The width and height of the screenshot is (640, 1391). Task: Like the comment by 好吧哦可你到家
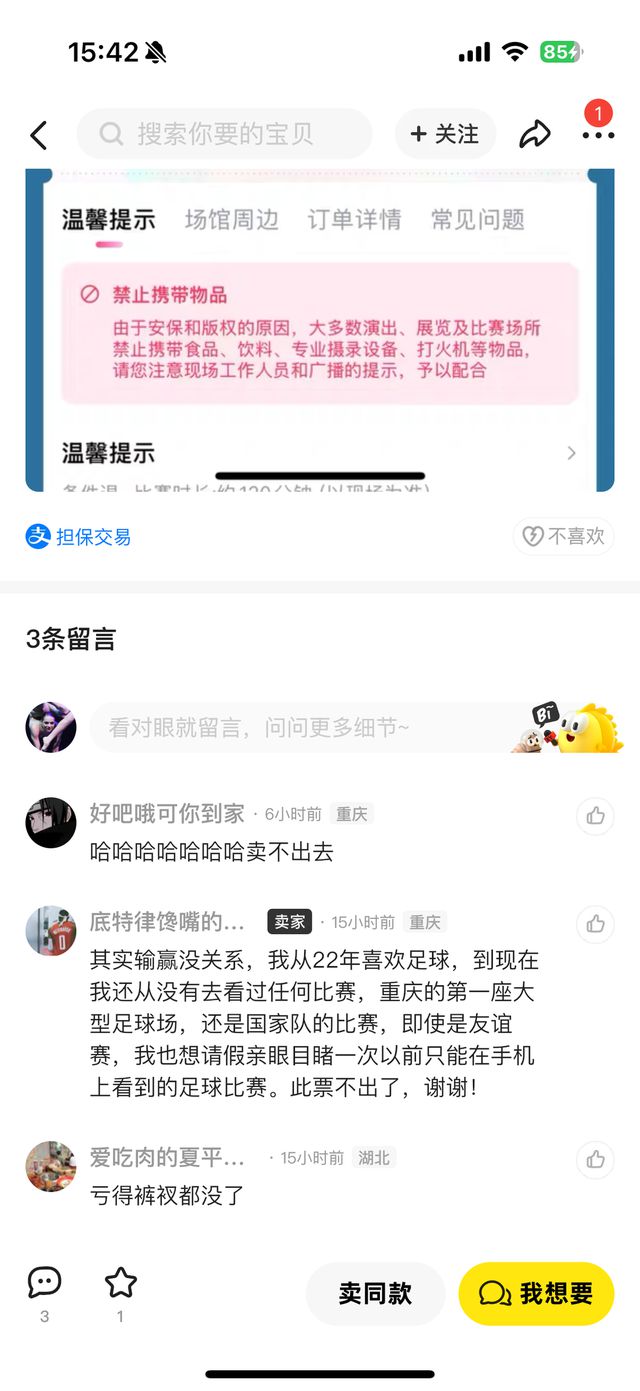click(595, 816)
